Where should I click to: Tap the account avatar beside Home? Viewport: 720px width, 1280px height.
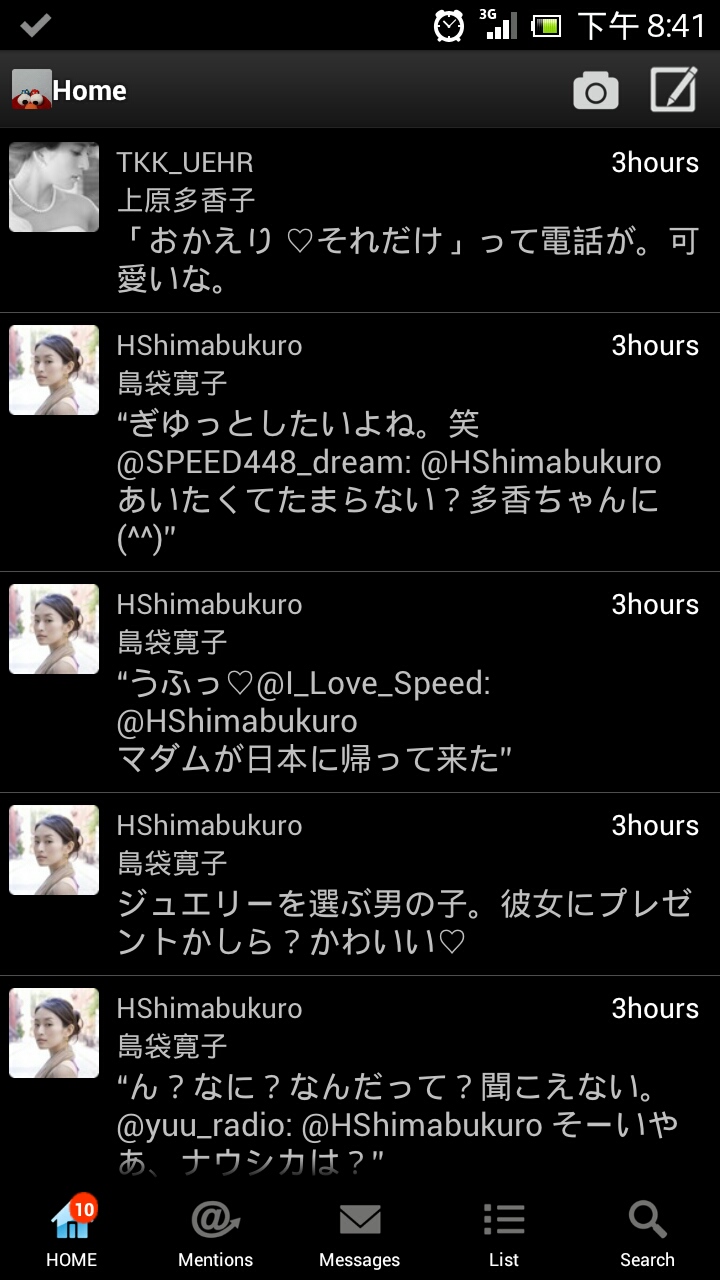pyautogui.click(x=31, y=91)
